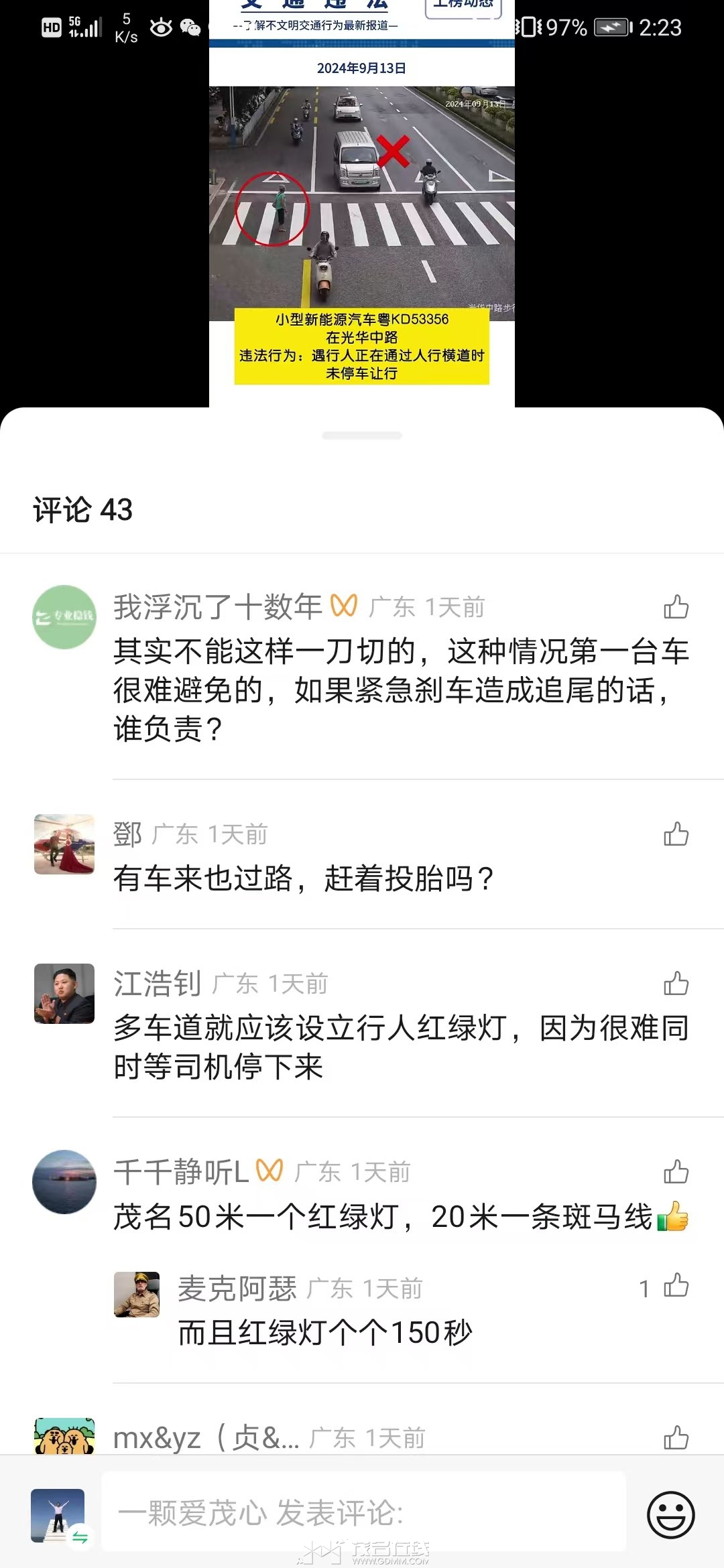
Task: Like the comment by mx&yz
Action: point(676,1438)
